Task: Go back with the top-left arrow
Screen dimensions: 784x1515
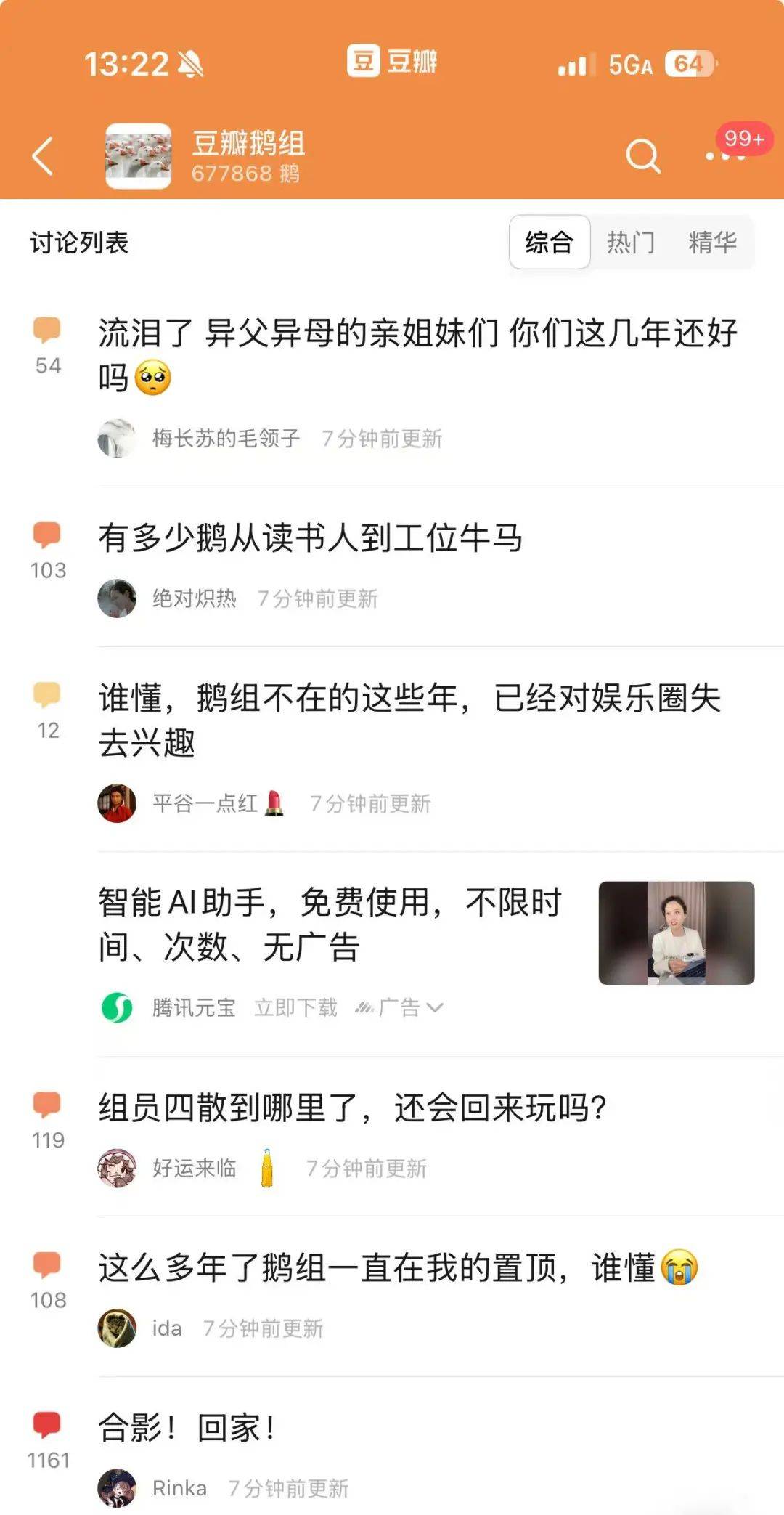Action: click(43, 155)
